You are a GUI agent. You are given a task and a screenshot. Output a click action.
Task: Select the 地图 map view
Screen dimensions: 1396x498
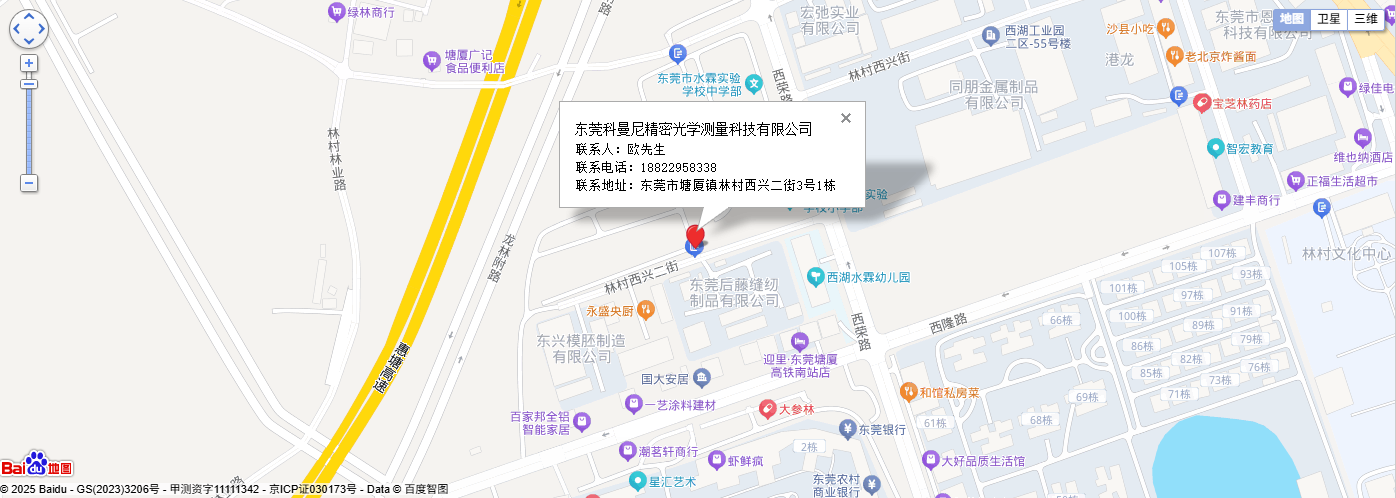point(1292,19)
